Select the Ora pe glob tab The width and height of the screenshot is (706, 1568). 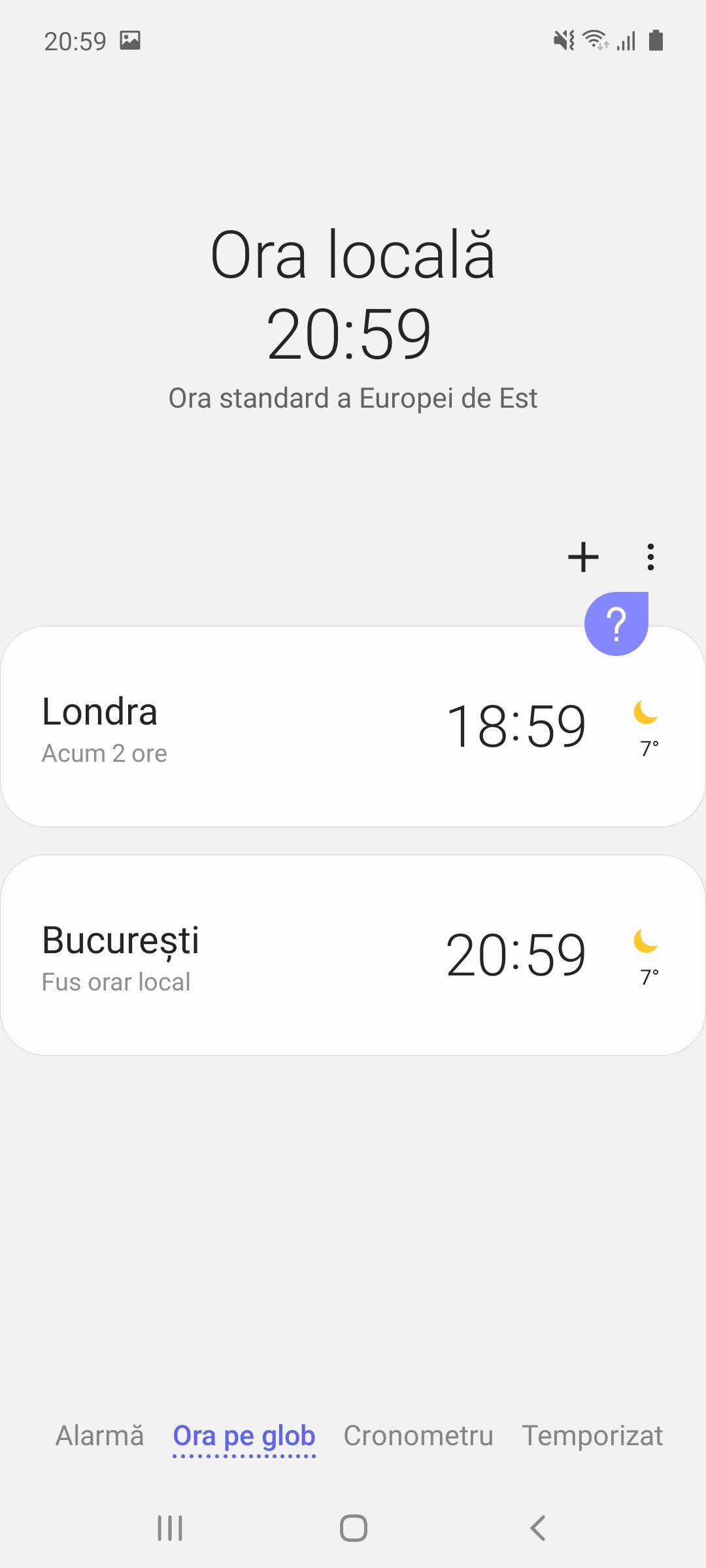244,1436
